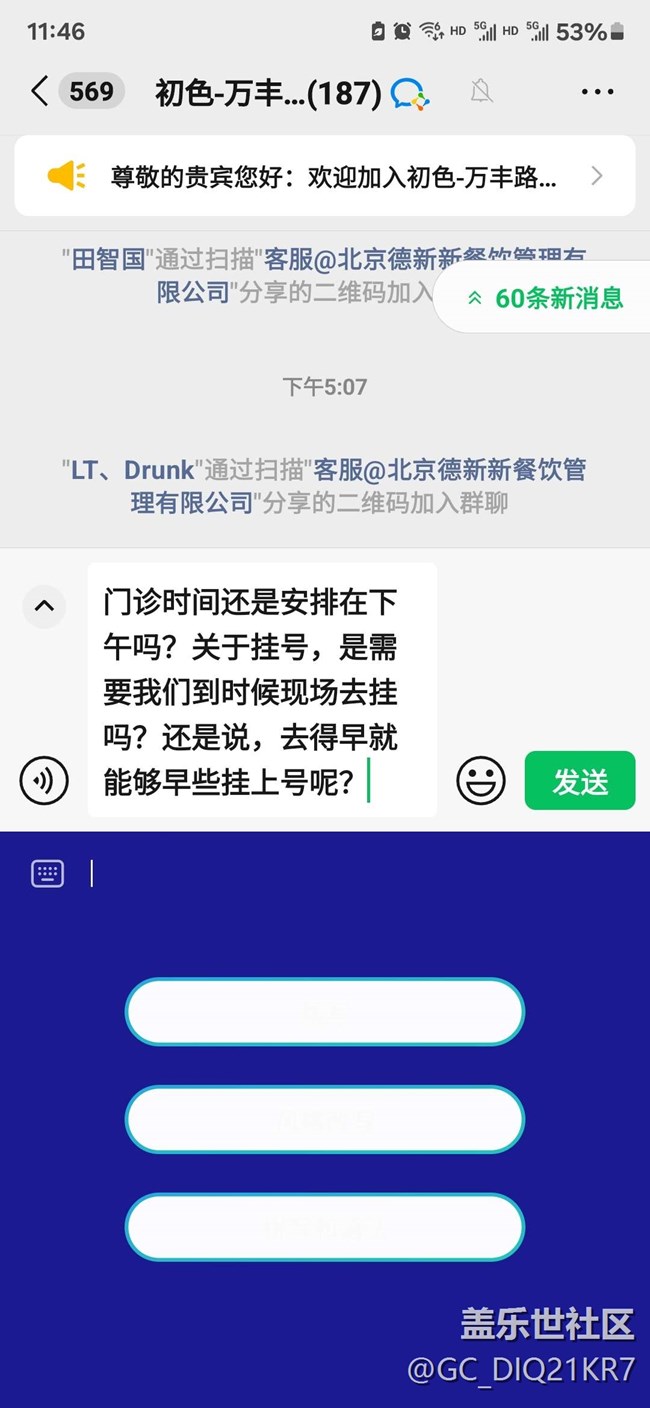650x1408 pixels.
Task: Tap the bottom white pill button
Action: coord(325,1226)
